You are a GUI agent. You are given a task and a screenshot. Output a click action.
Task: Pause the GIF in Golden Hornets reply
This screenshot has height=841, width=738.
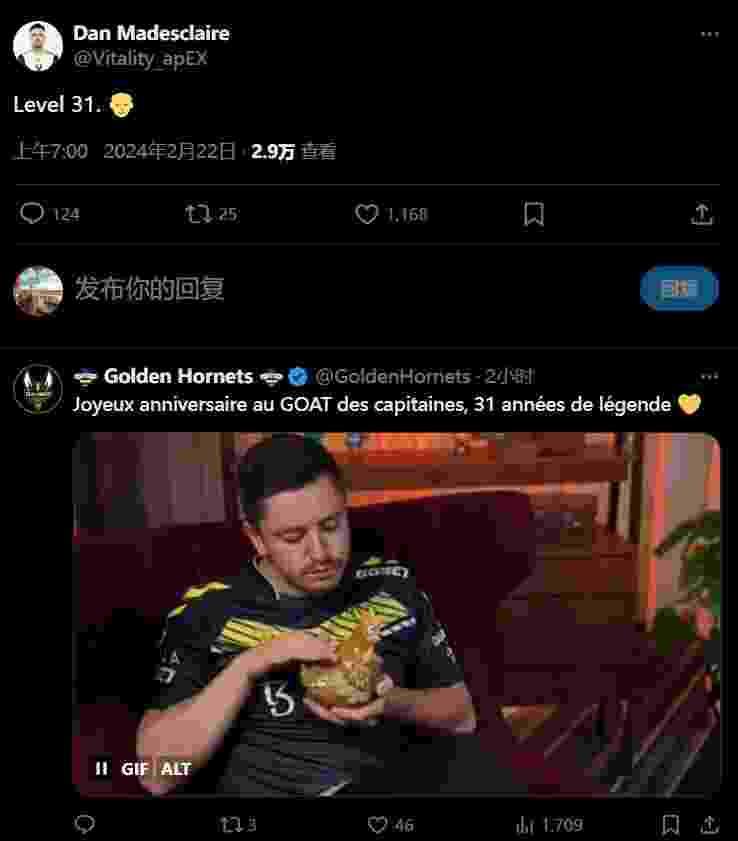coord(101,769)
